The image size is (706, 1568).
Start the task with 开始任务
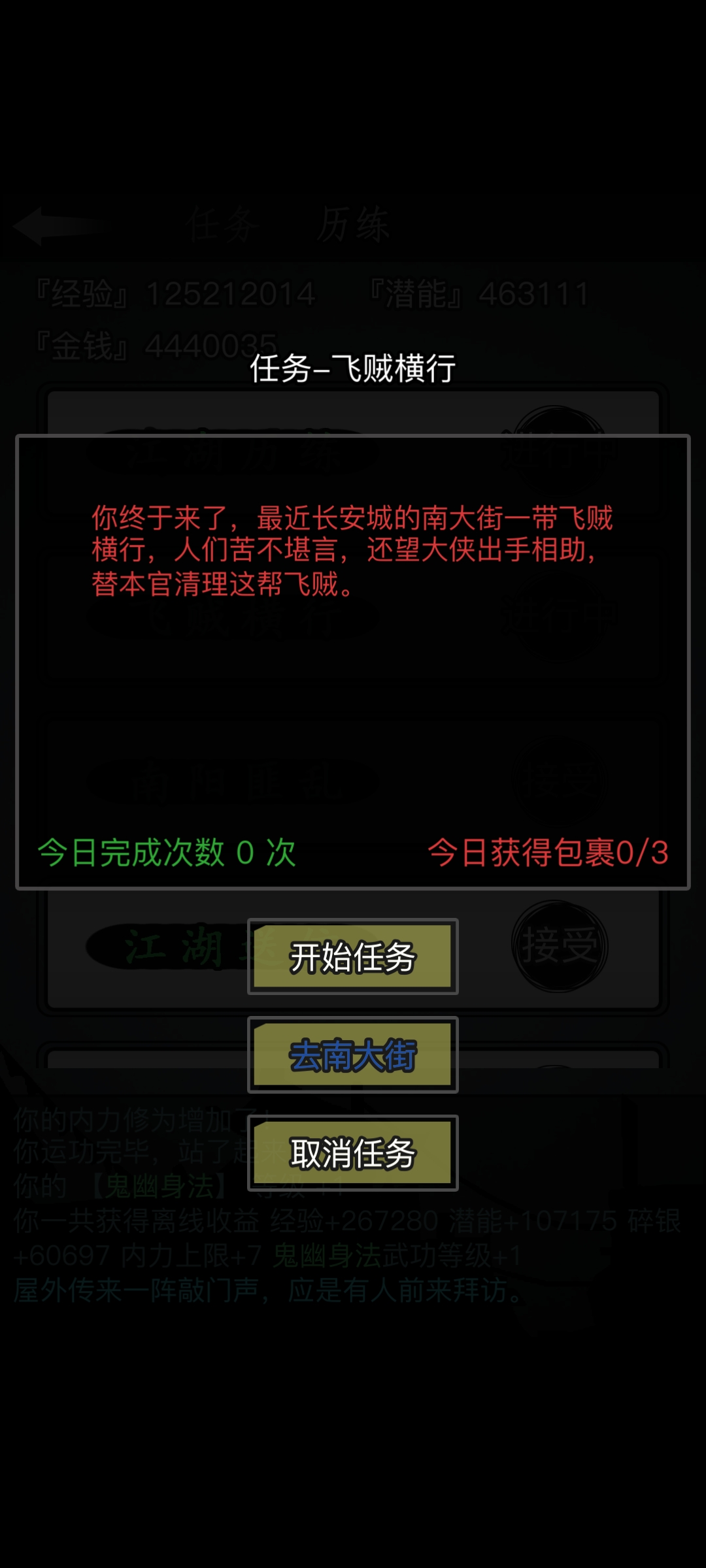tap(353, 956)
